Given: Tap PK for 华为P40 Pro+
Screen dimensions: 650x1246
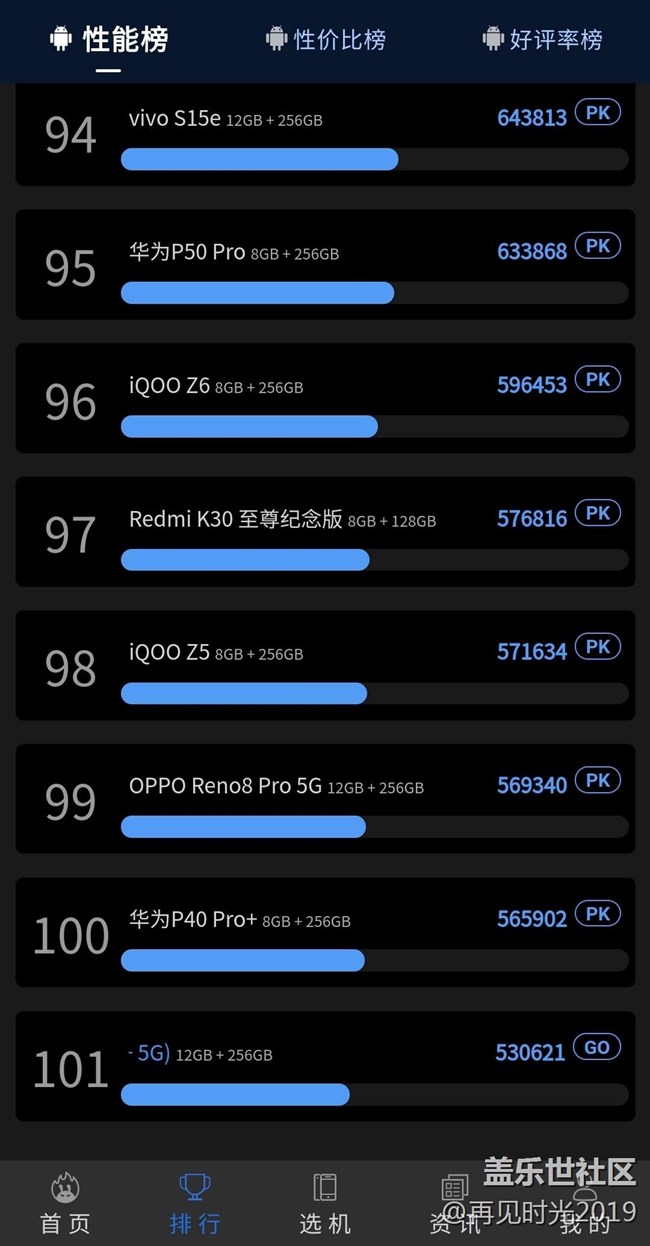Looking at the screenshot, I should tap(597, 914).
